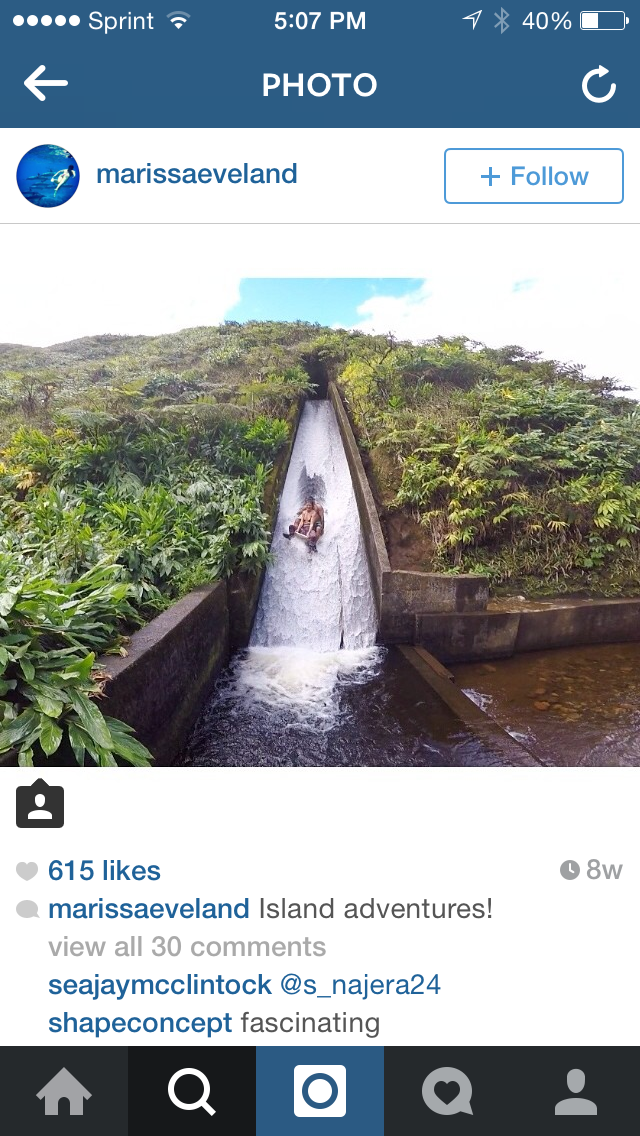
Task: Switch to the Search tab
Action: pyautogui.click(x=192, y=1091)
